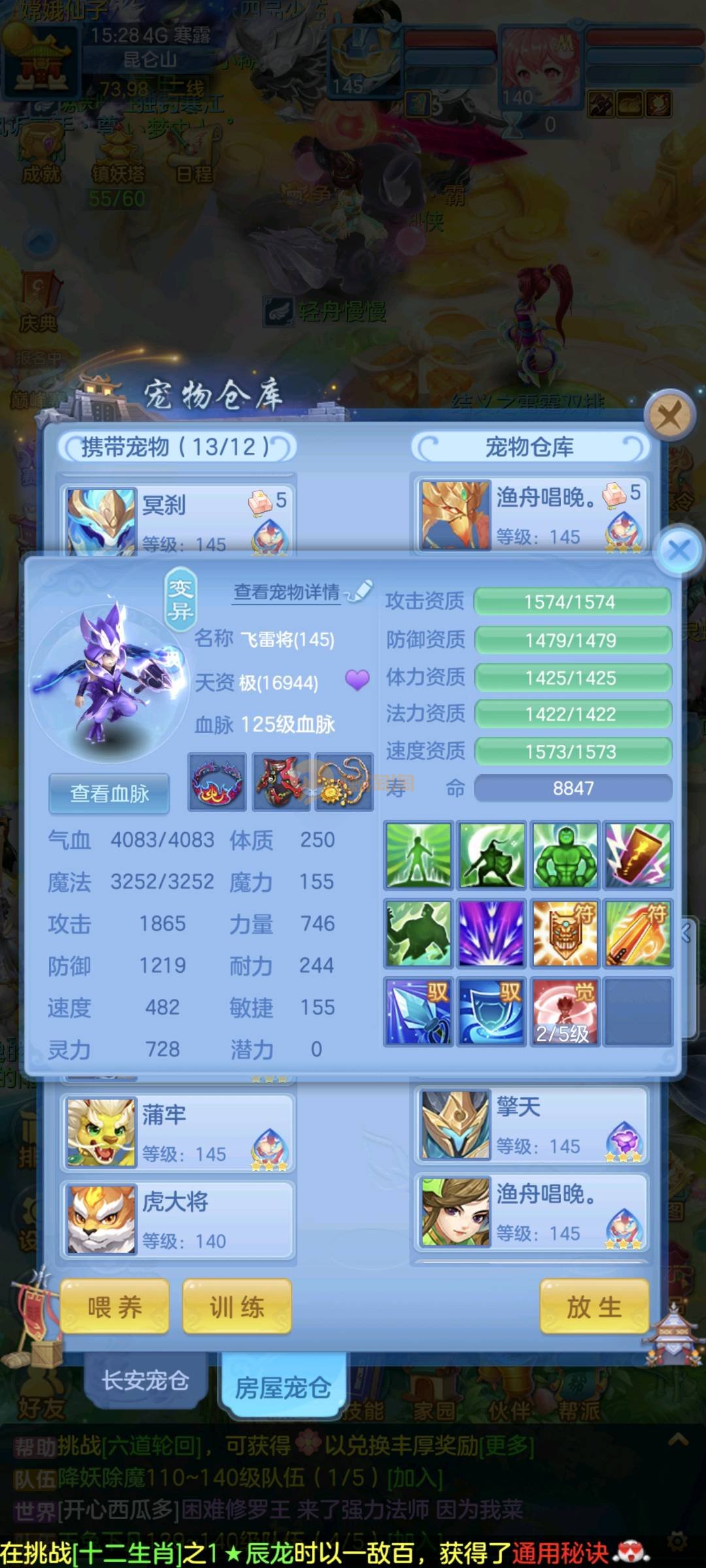Tap the 放生 button
Viewport: 706px width, 1568px height.
tap(594, 1307)
